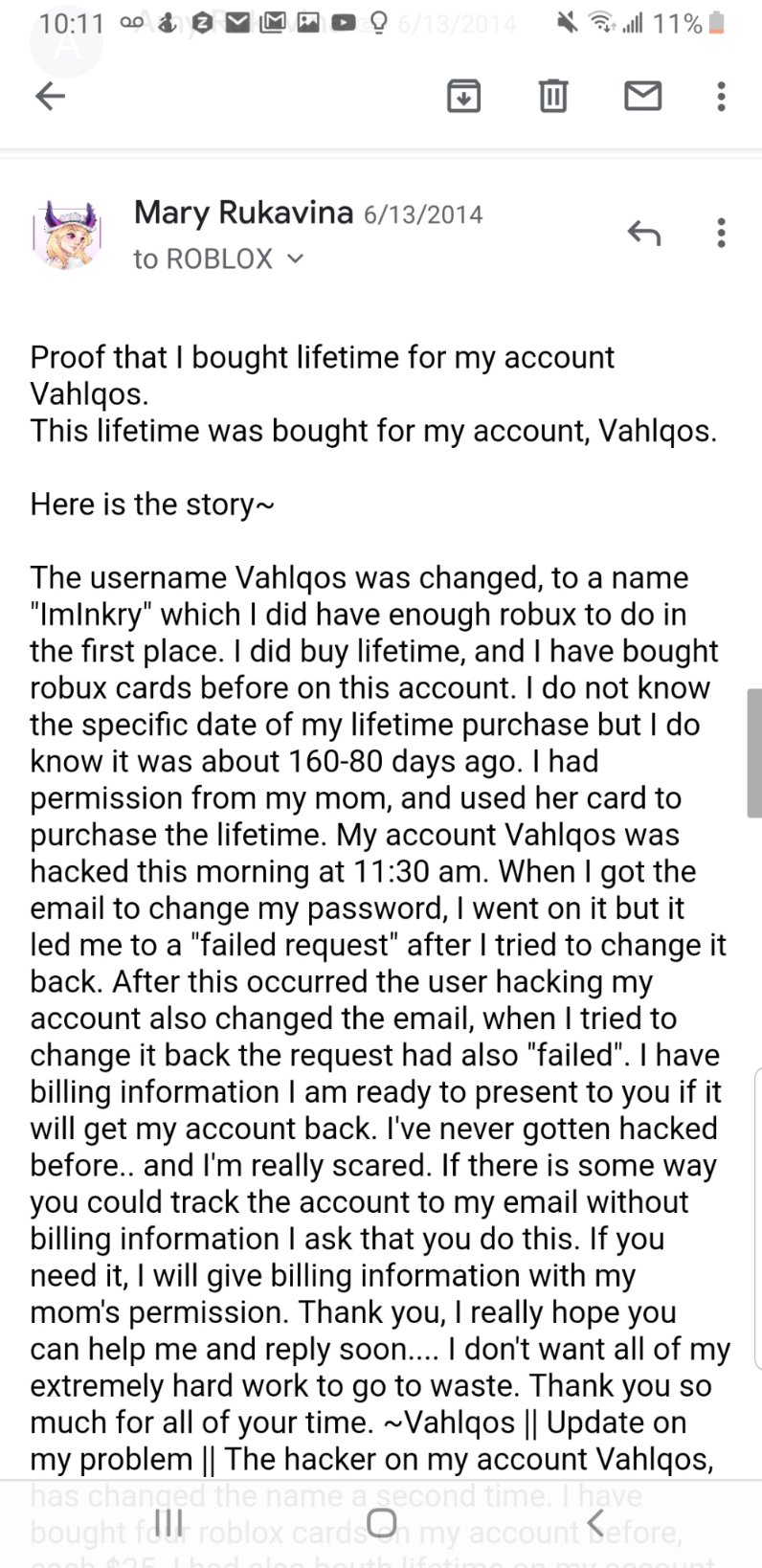Mark the email as unread

tap(642, 96)
